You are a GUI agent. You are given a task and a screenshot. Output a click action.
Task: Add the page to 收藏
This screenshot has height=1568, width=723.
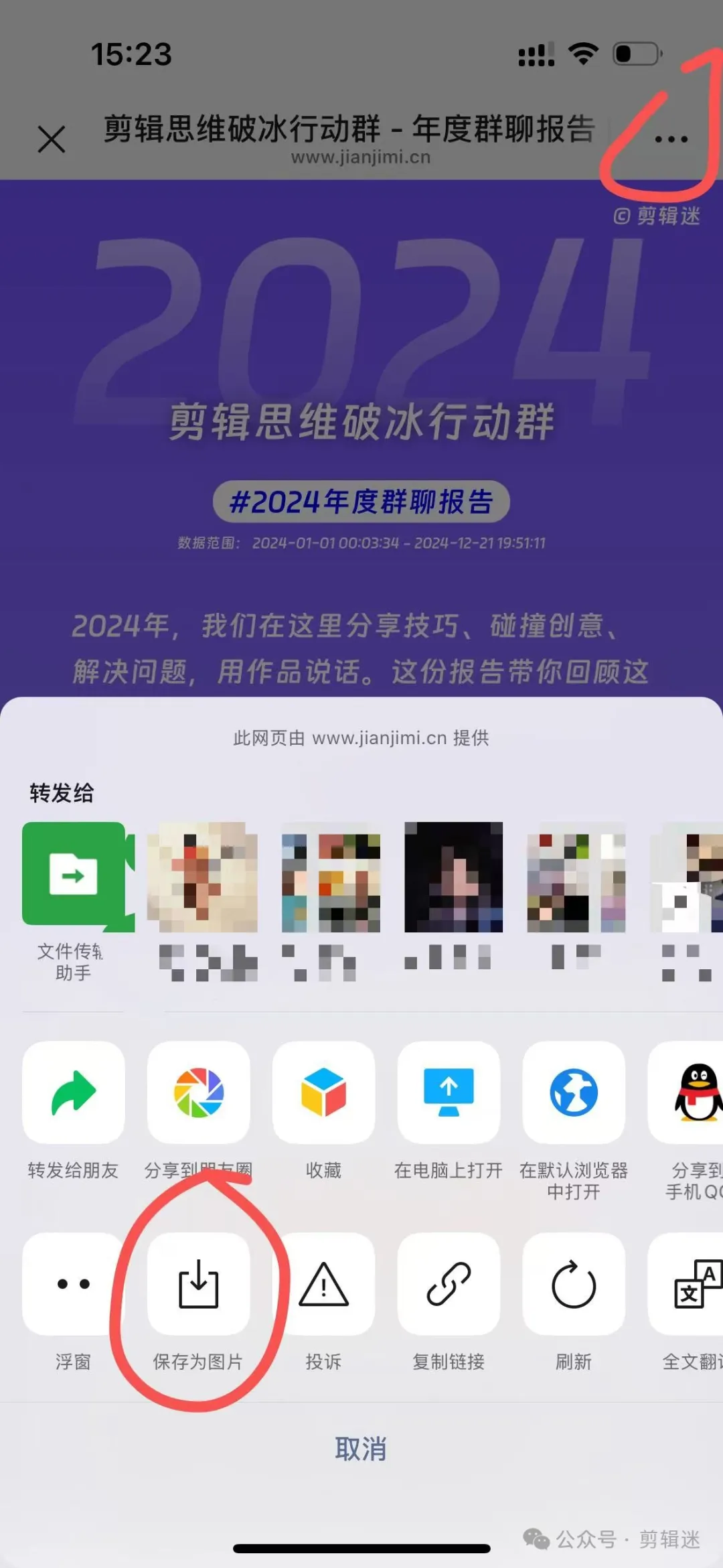[x=323, y=1093]
